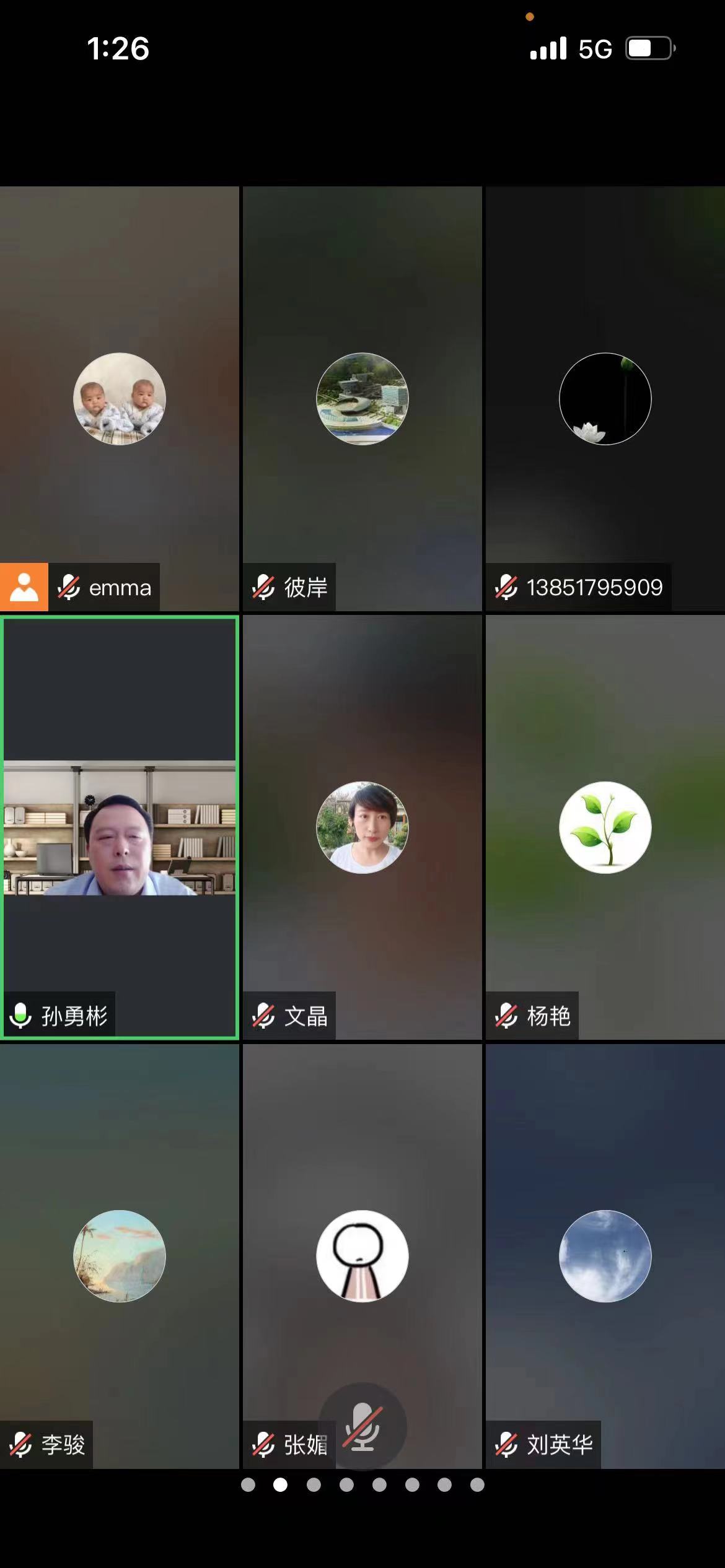Tap the page indicator dots
The image size is (725, 1568).
(362, 1485)
